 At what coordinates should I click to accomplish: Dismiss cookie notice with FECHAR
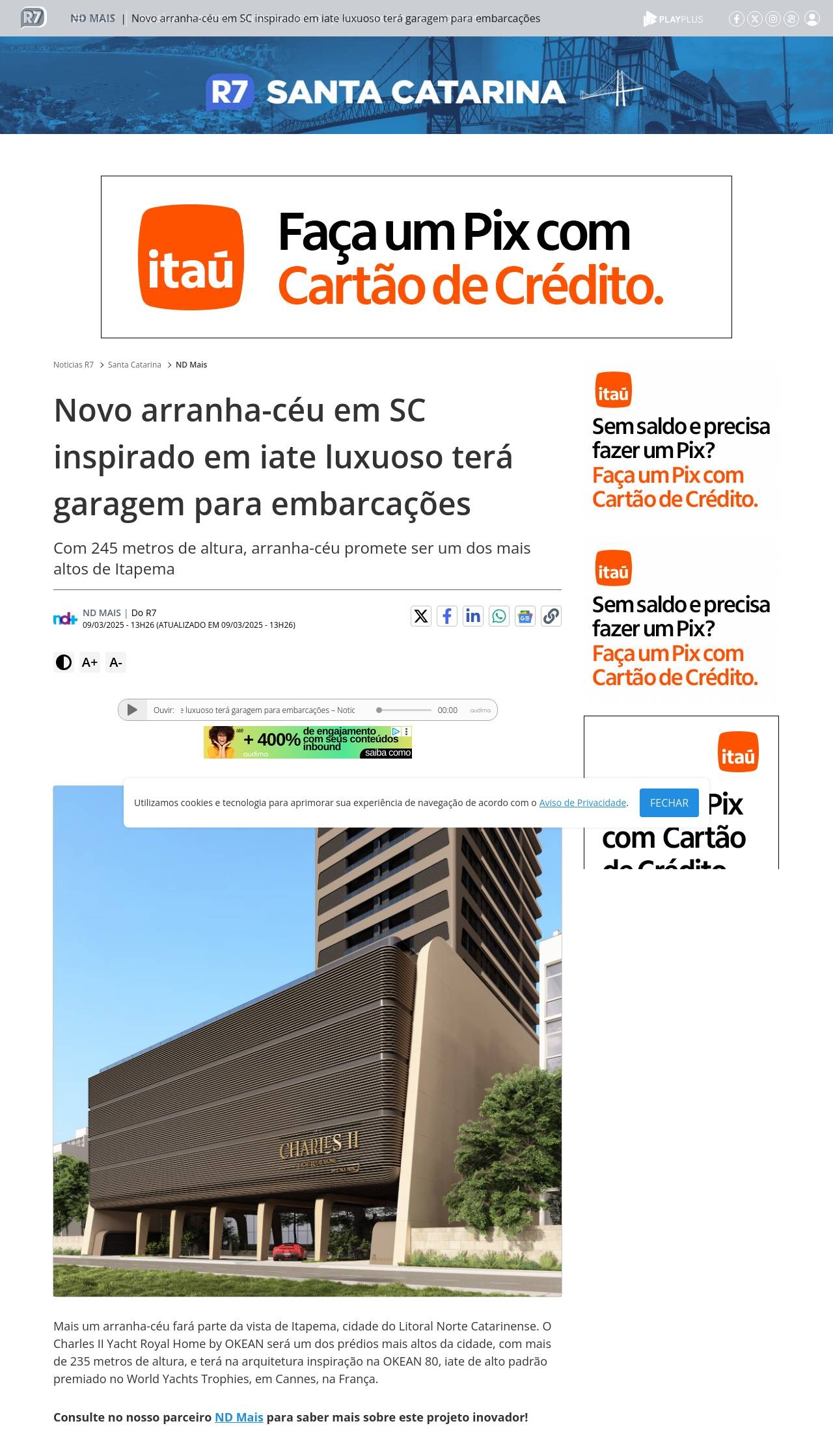669,803
